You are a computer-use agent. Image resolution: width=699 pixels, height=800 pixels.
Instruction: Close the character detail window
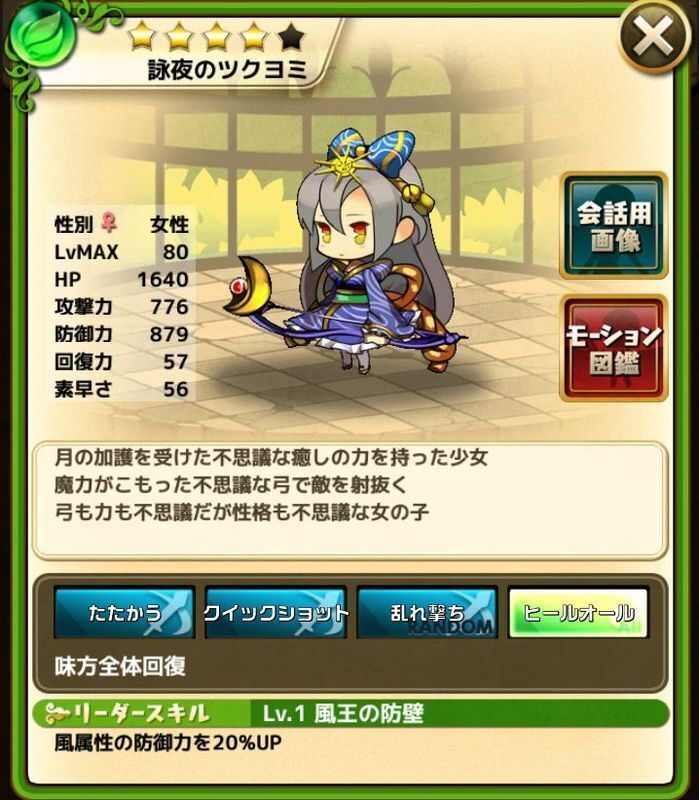653,40
